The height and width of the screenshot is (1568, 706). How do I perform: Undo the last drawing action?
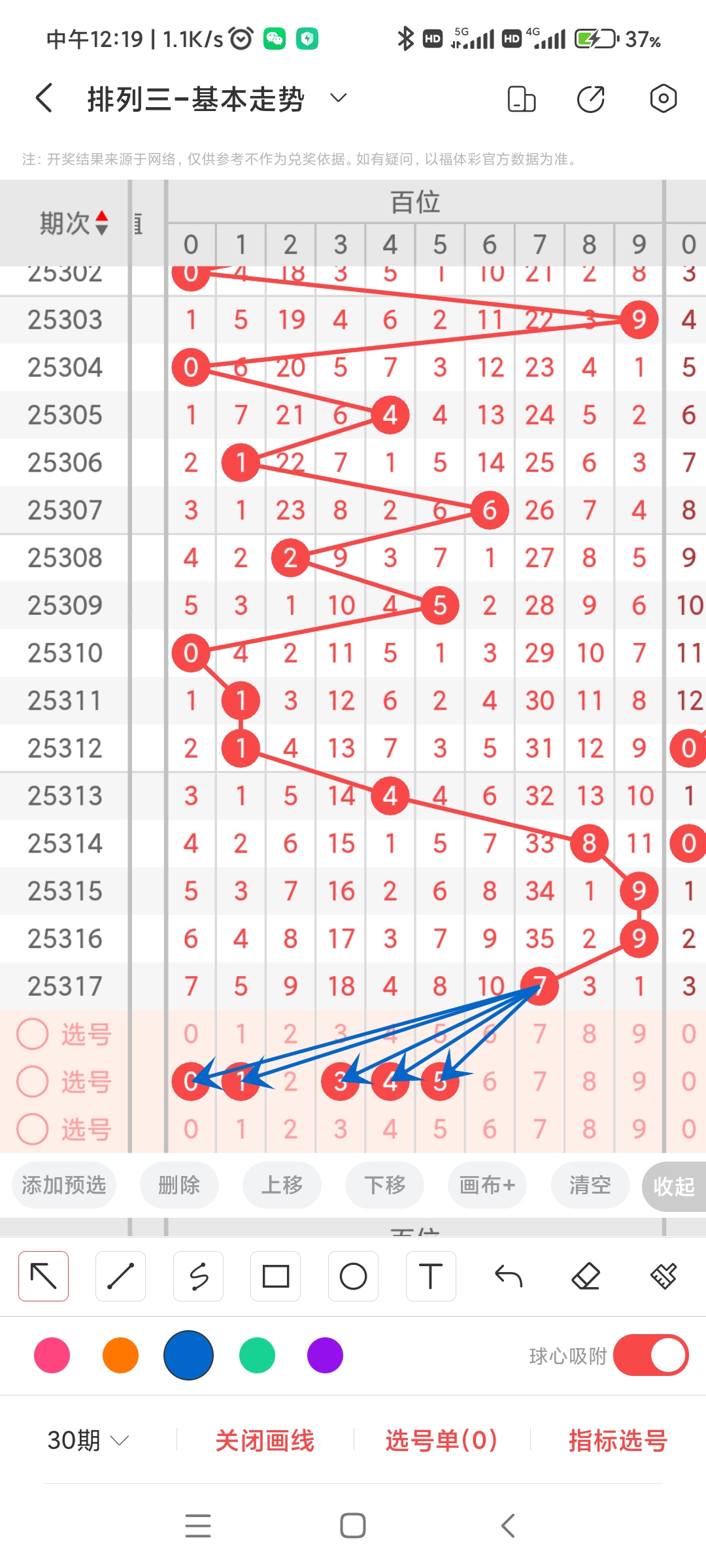[508, 1276]
